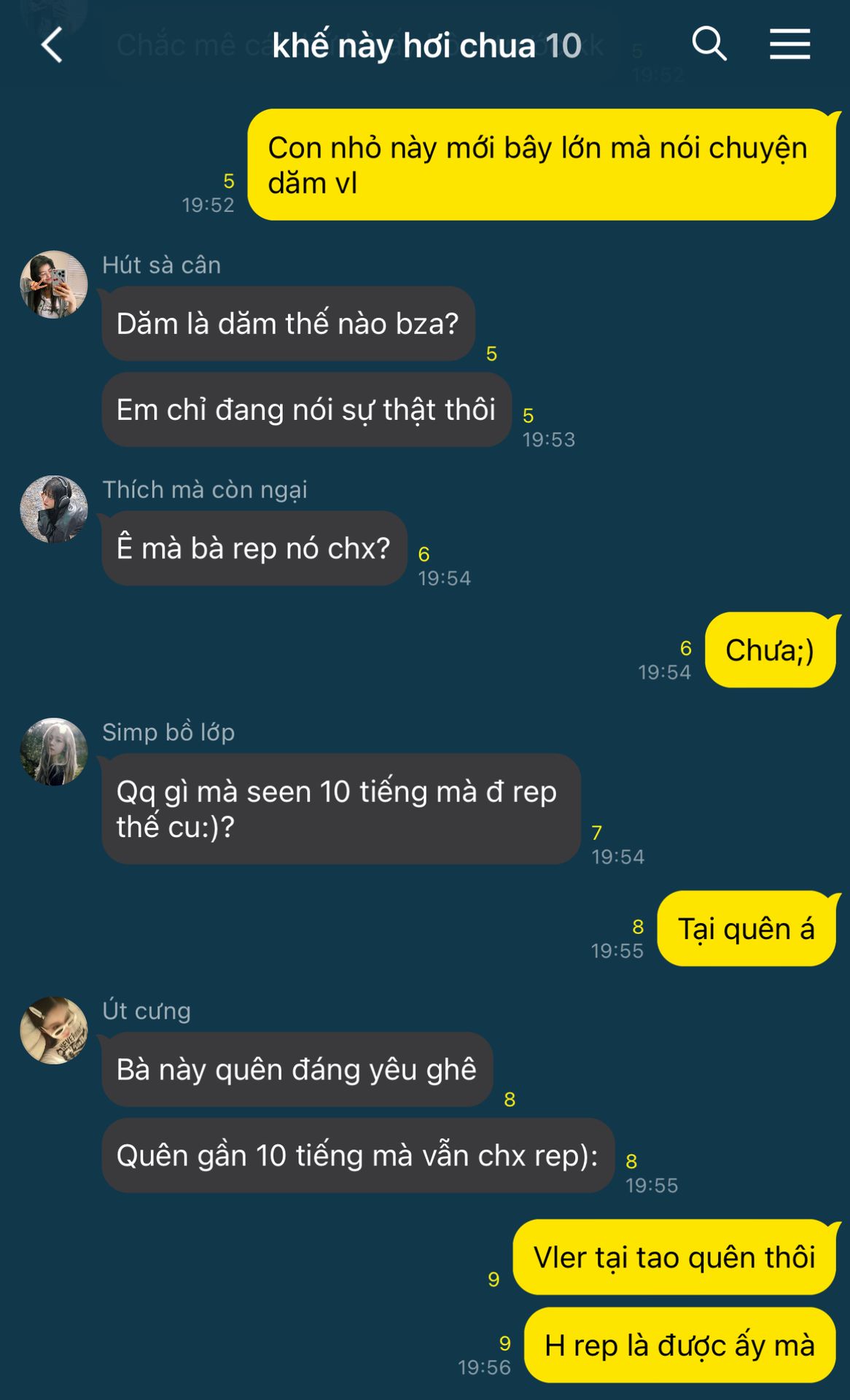
Task: View Thích mà còn ngại's avatar
Action: pos(54,509)
